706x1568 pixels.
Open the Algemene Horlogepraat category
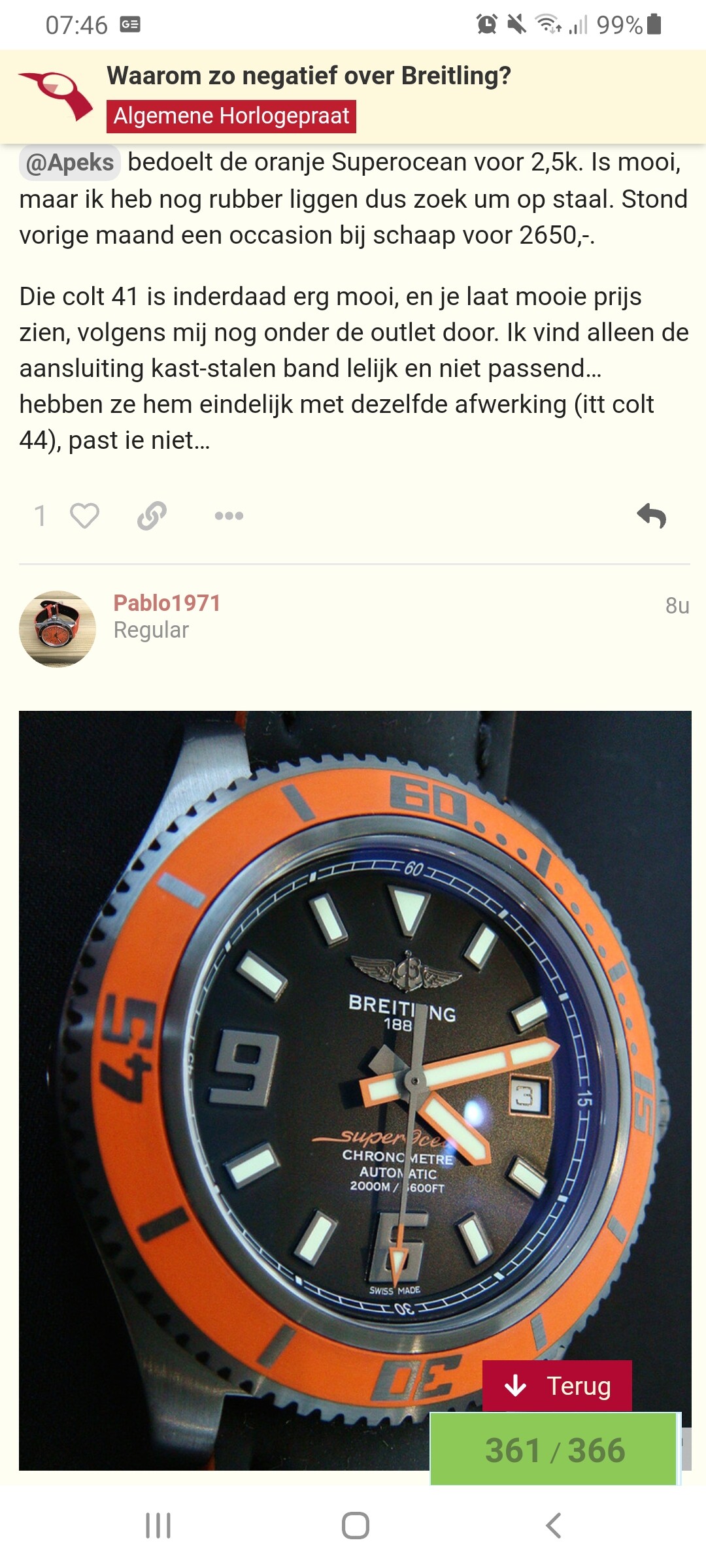coord(231,116)
